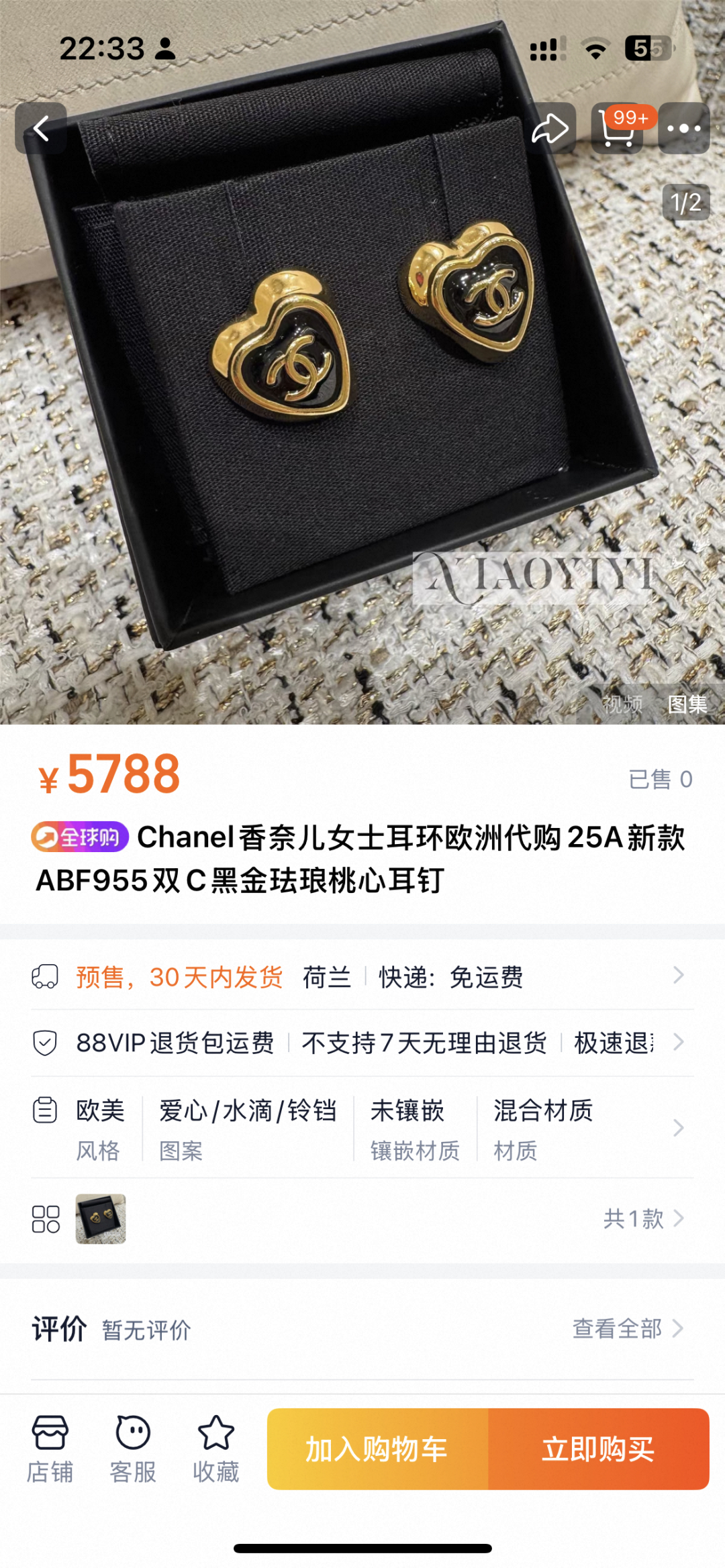This screenshot has height=1568, width=725.
Task: Visit the 店铺 store page
Action: 50,1448
